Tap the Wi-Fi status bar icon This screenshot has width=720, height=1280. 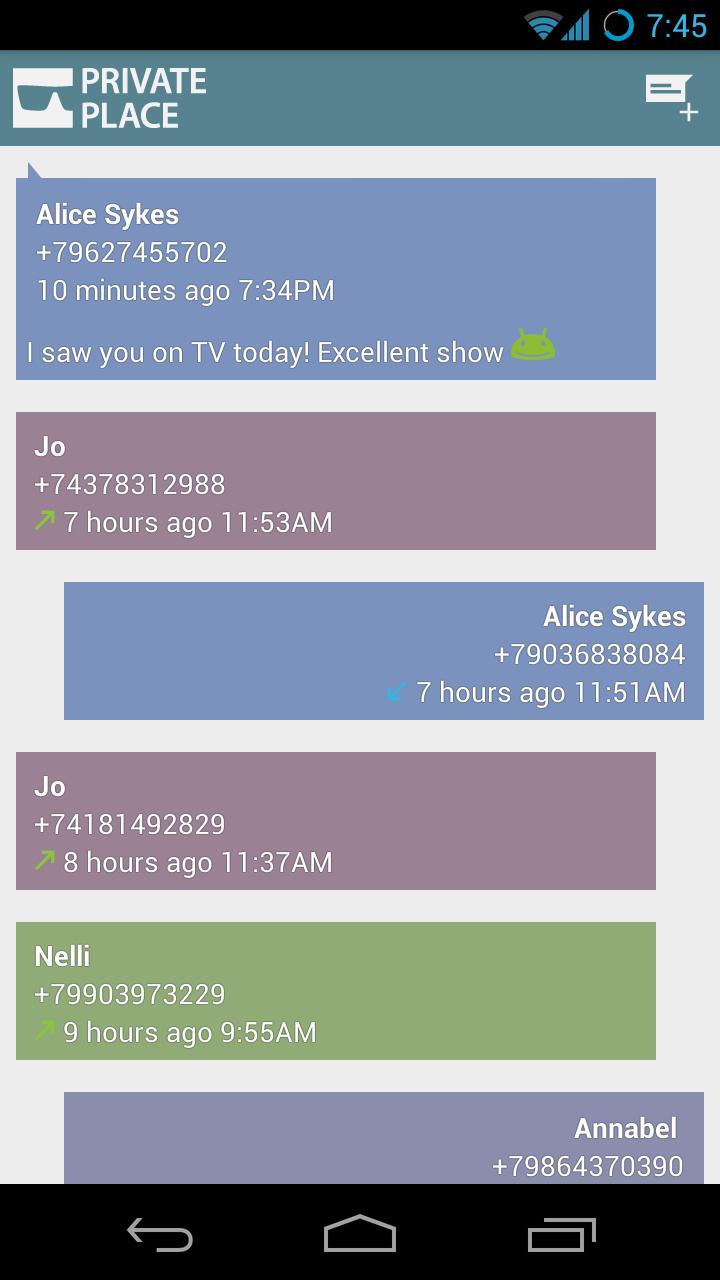click(x=541, y=25)
